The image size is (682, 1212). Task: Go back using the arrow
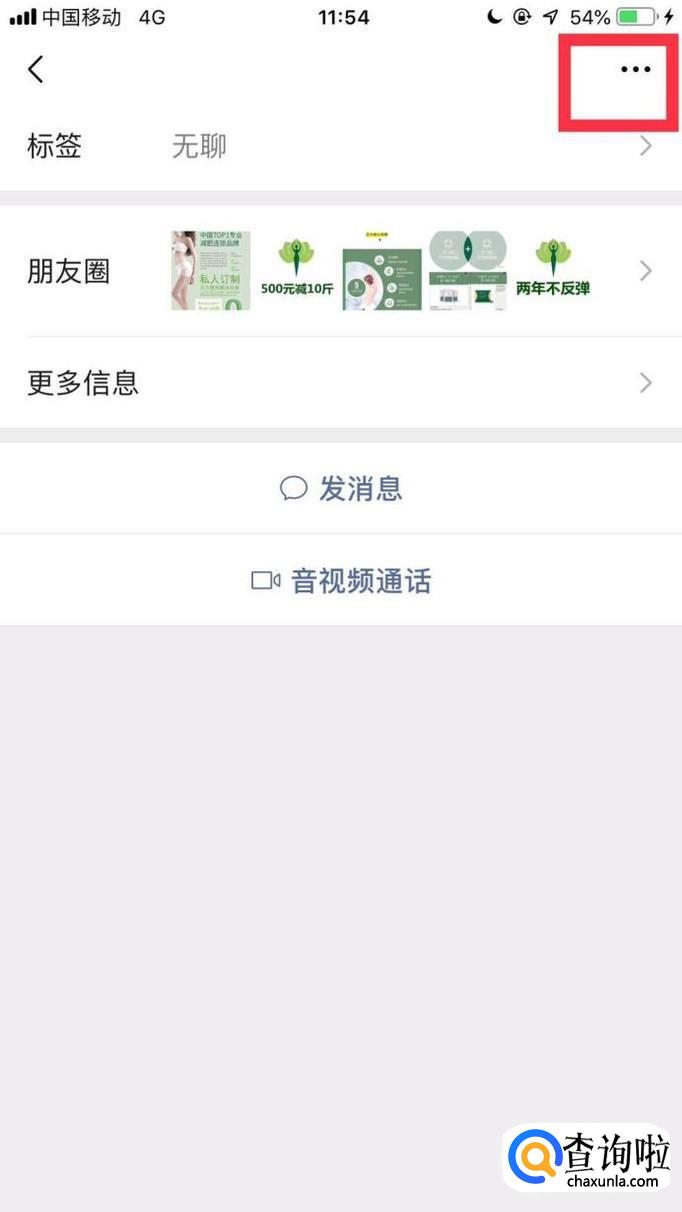(36, 69)
